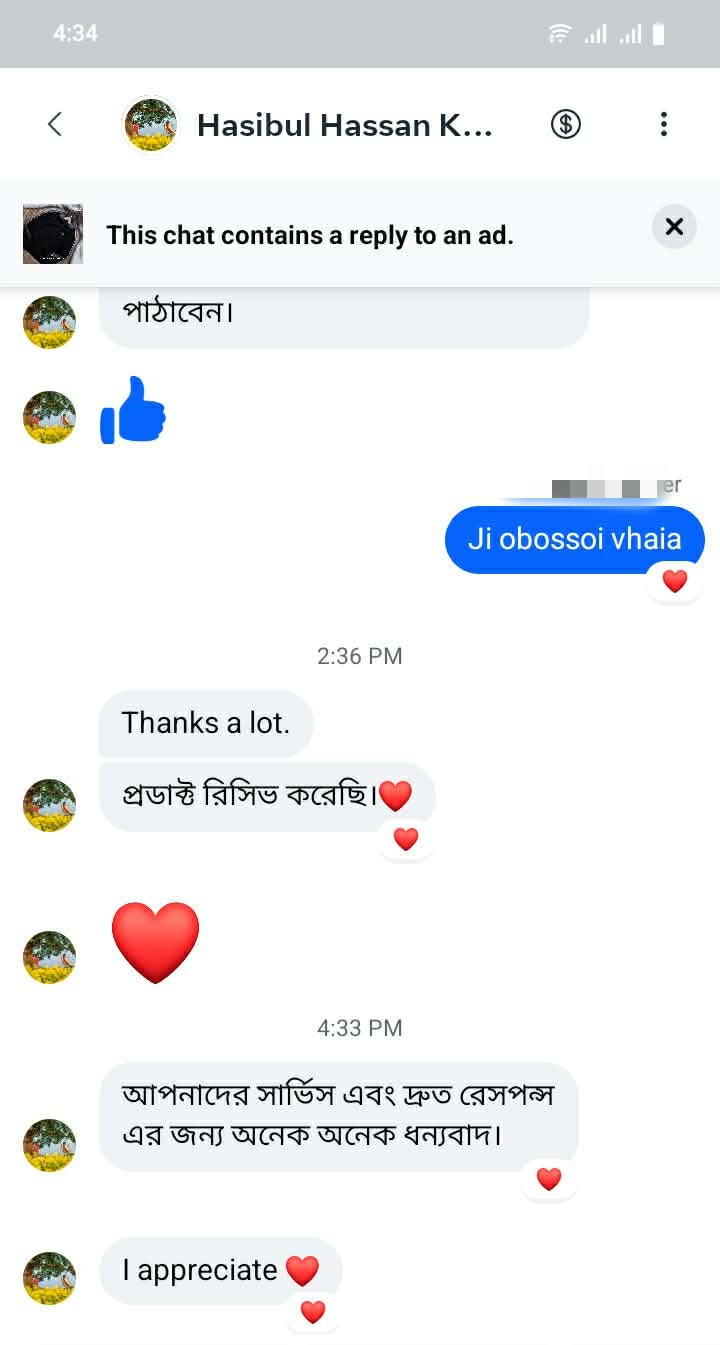Open Hasibul Hassan's profile picture in header

click(x=149, y=124)
